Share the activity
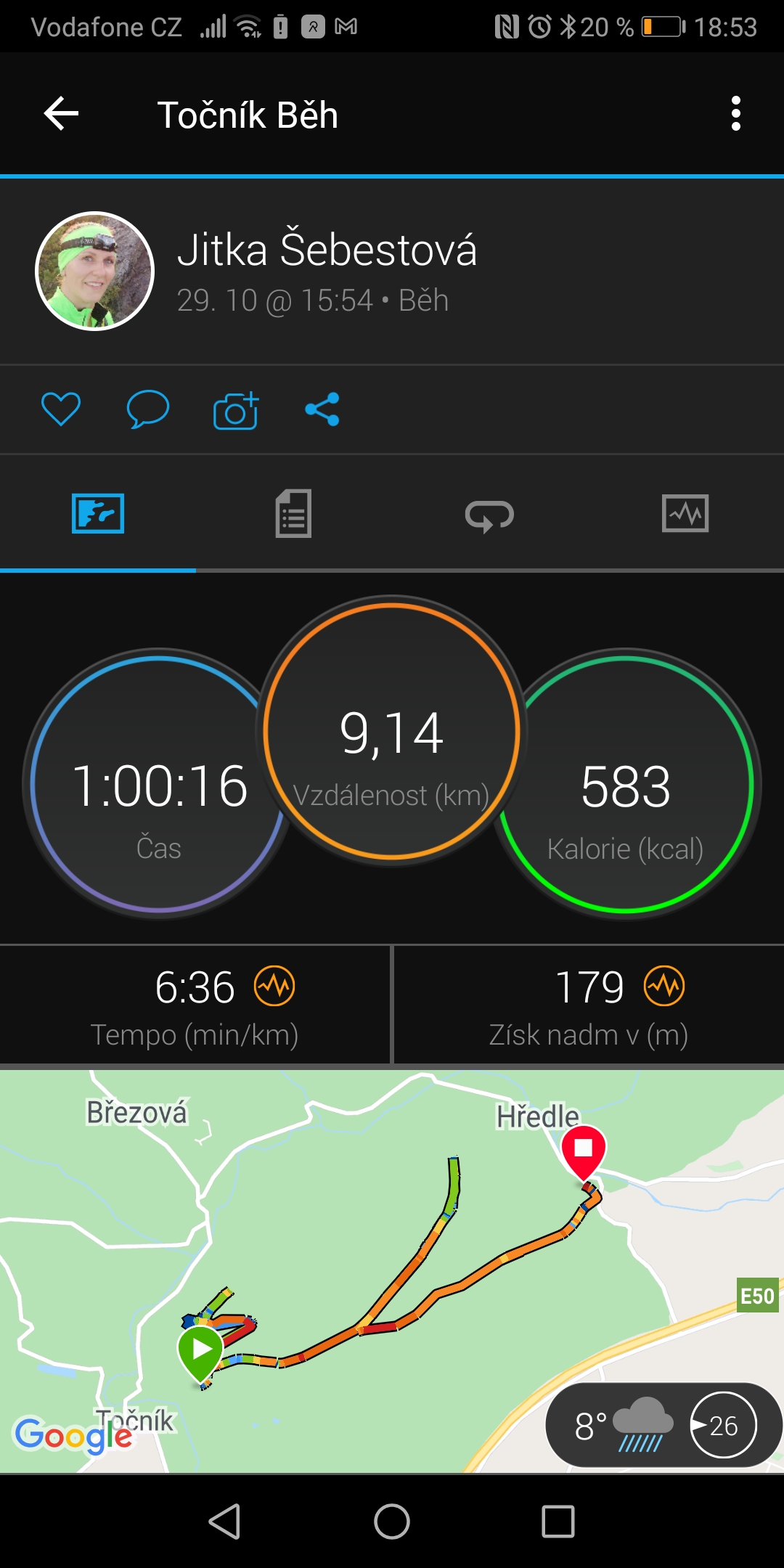This screenshot has height=1568, width=784. coord(322,409)
